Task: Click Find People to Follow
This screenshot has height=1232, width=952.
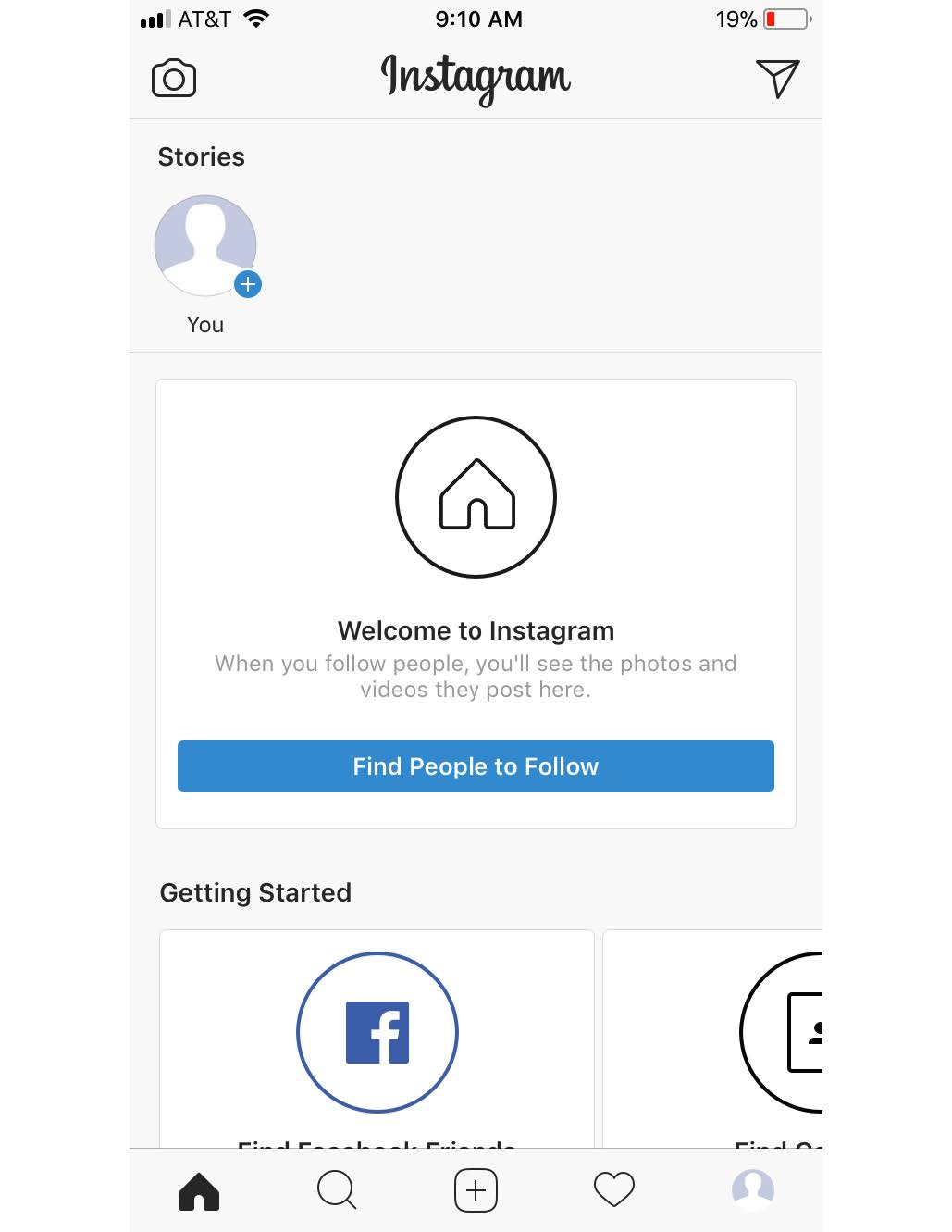Action: (476, 766)
